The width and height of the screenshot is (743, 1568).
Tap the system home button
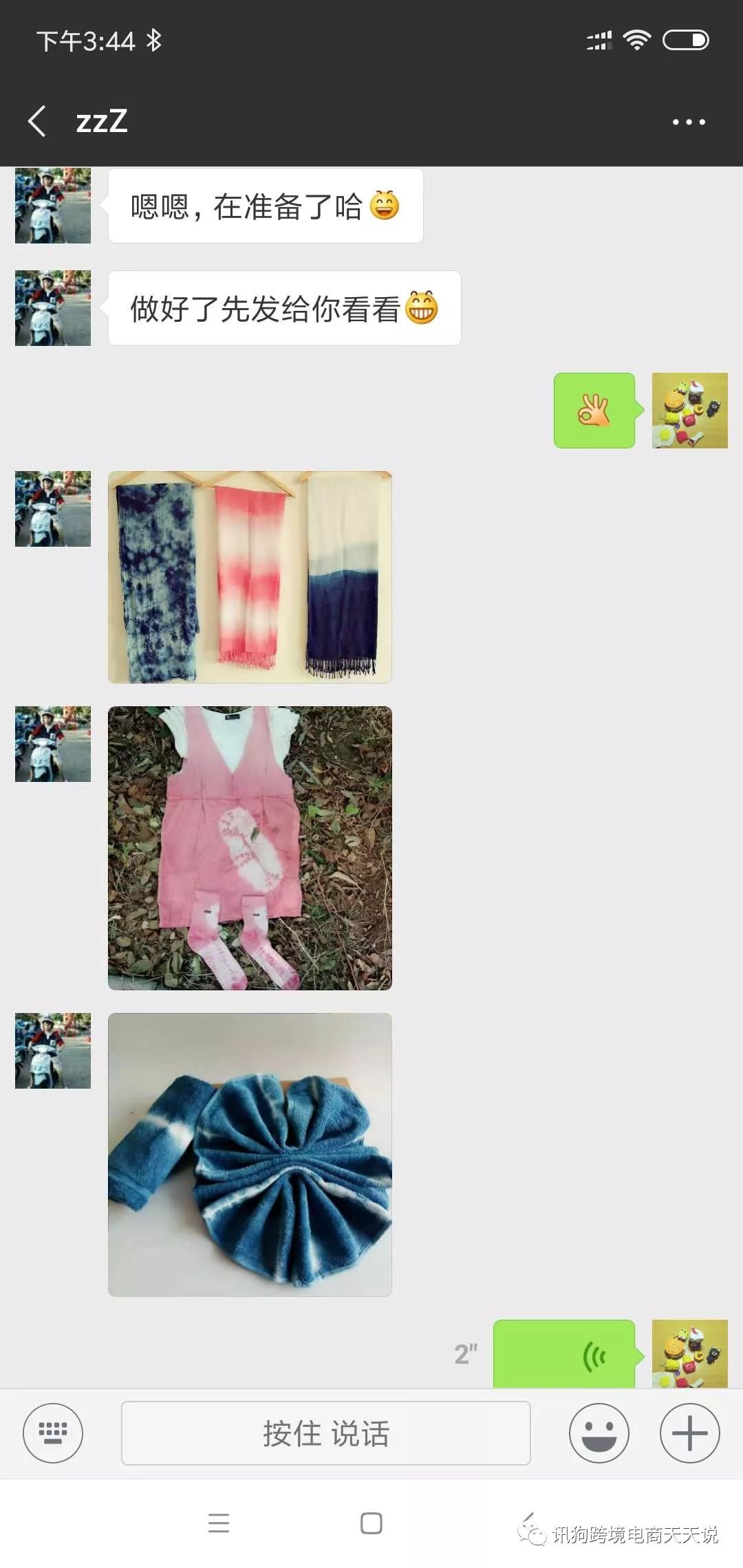coord(371,1523)
